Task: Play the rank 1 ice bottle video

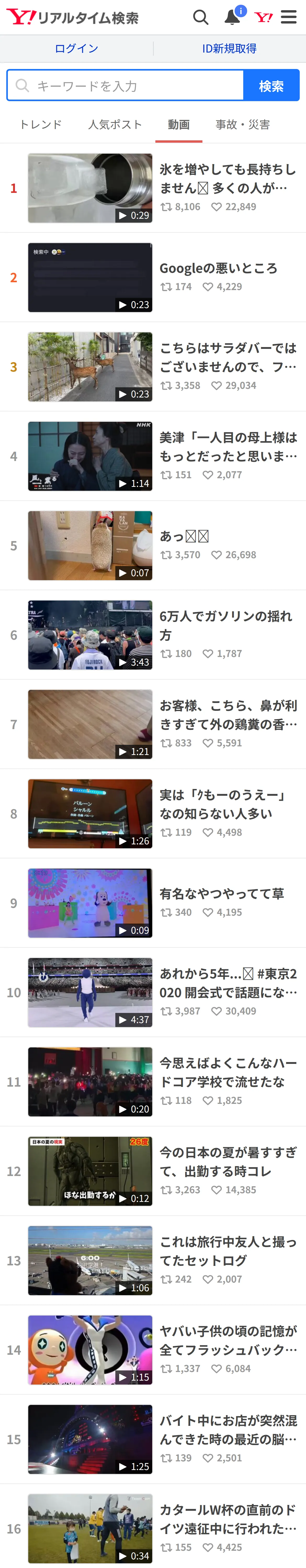Action: pyautogui.click(x=90, y=188)
